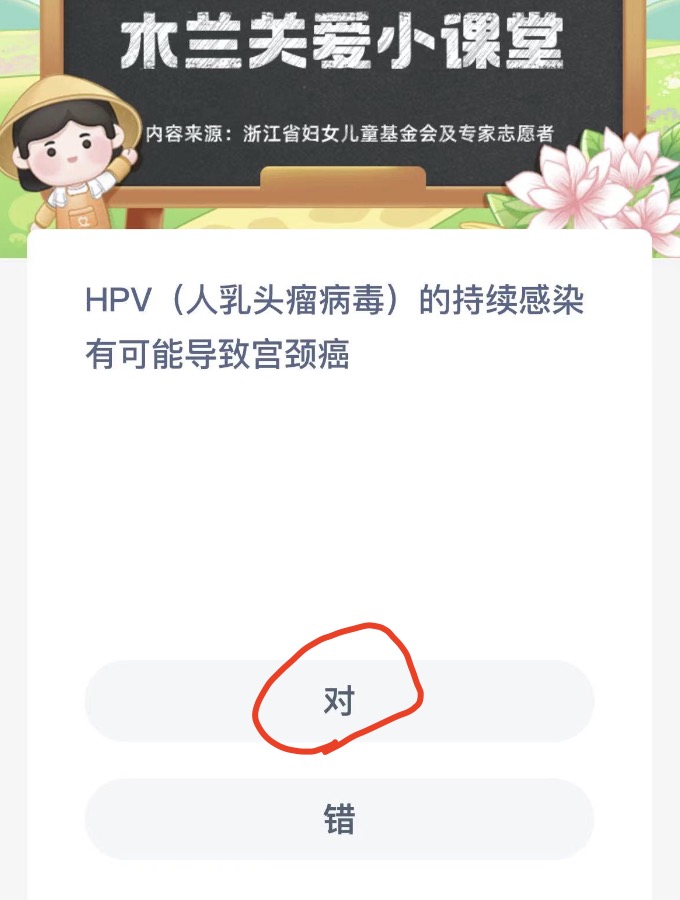Image resolution: width=680 pixels, height=900 pixels.
Task: Select the 对 answer option
Action: click(x=339, y=701)
